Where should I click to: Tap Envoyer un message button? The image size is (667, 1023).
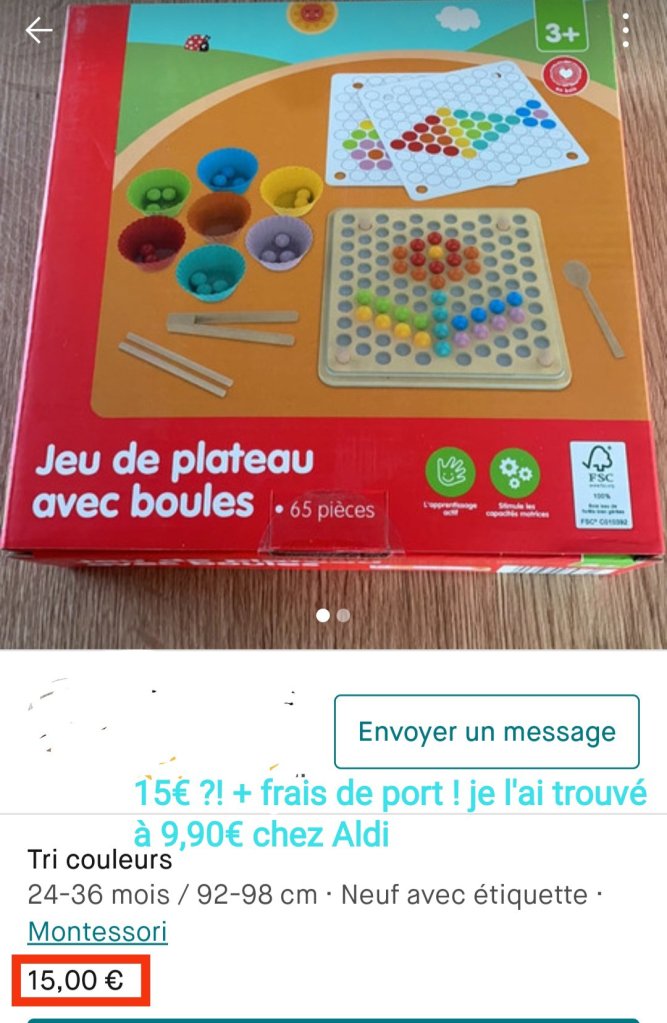point(486,731)
